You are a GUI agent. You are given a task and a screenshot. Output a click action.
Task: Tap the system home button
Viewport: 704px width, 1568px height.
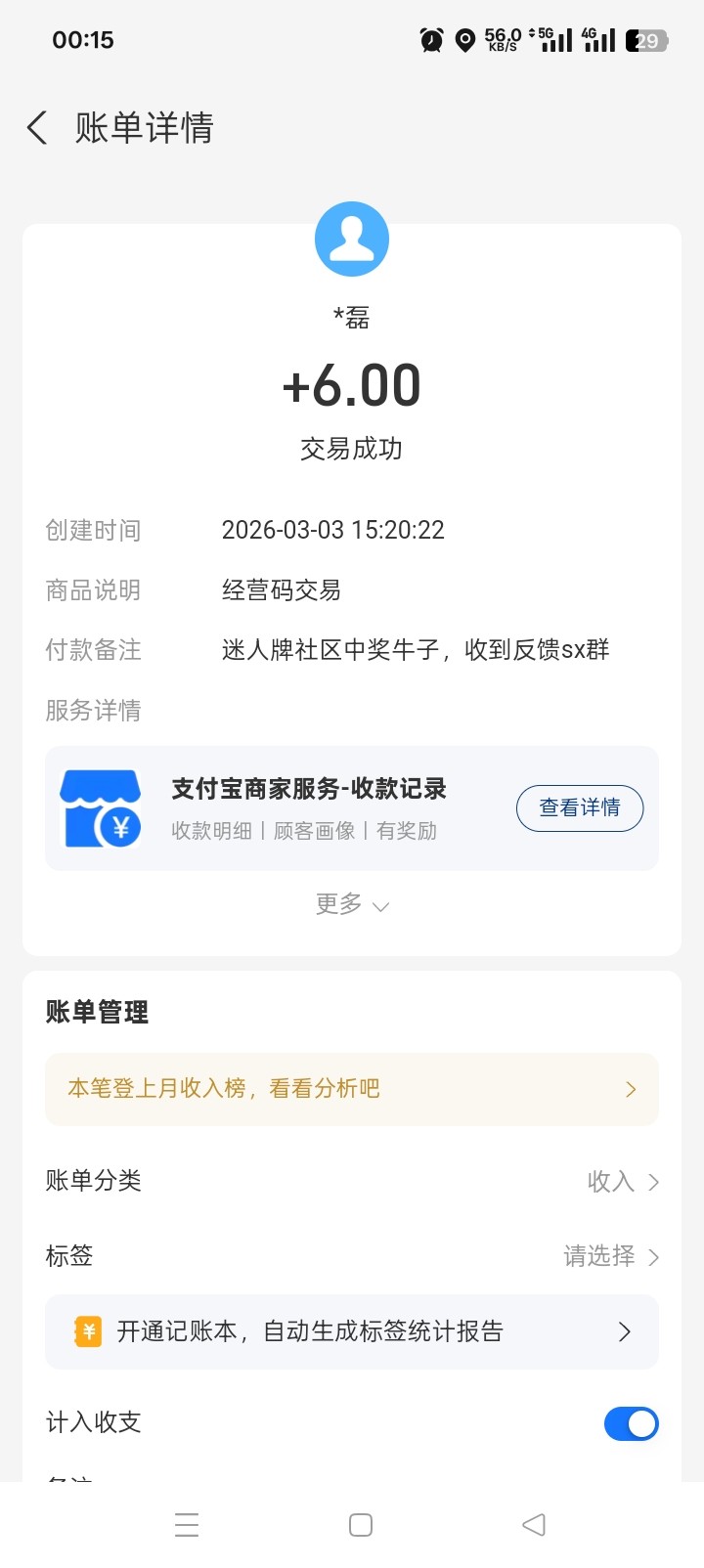[361, 1525]
